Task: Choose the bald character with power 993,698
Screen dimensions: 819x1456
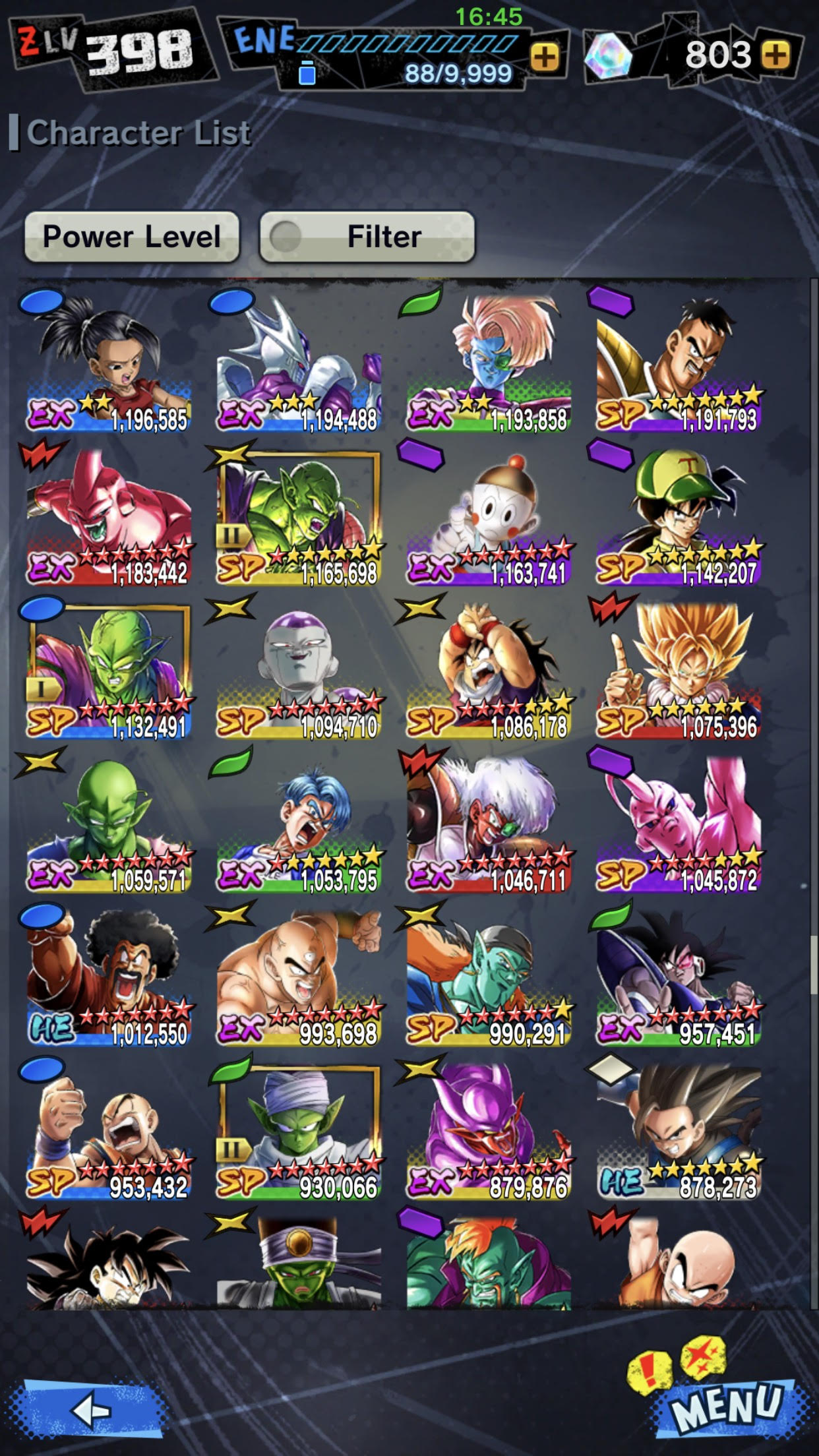Action: point(299,976)
